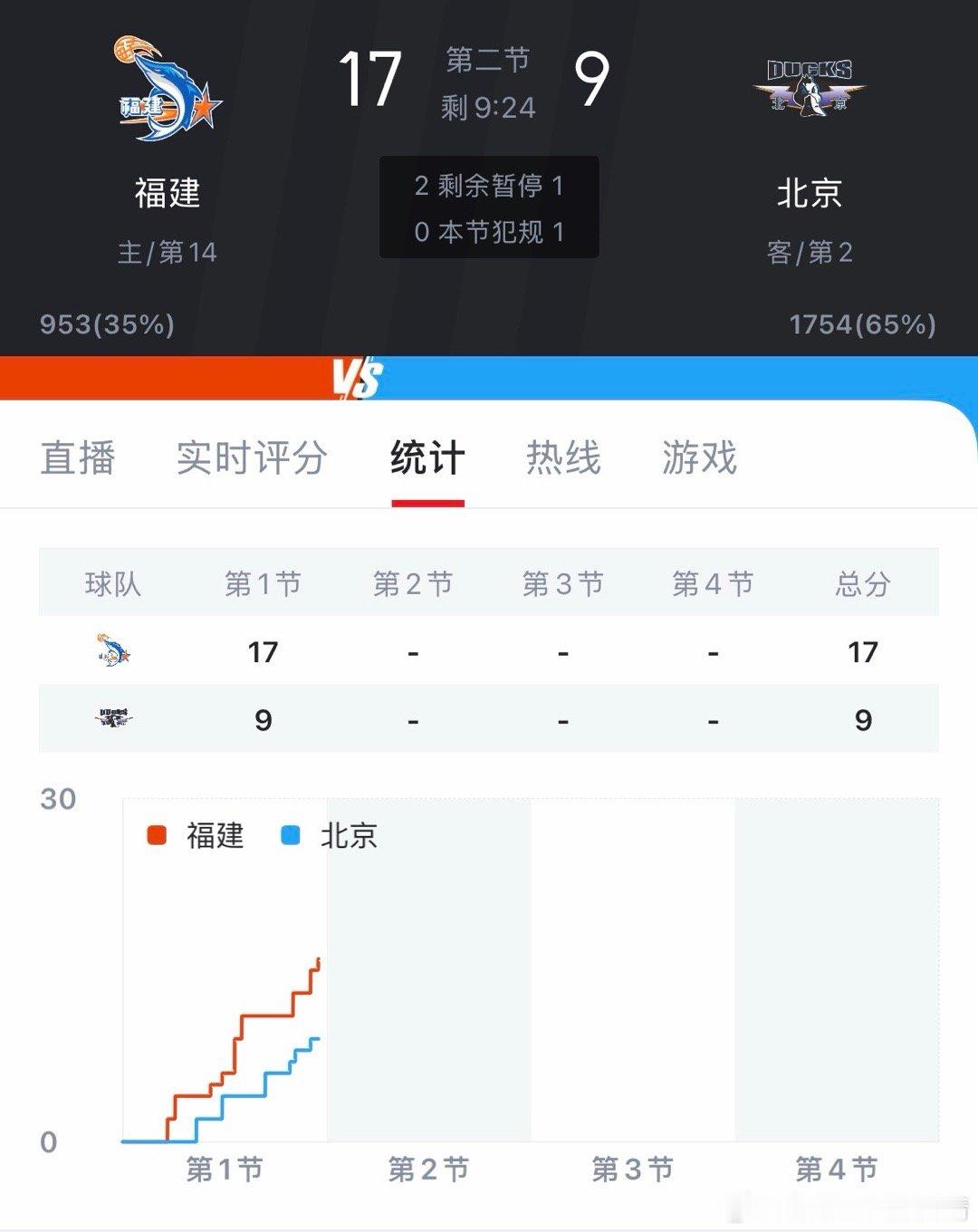Open the 热线 tab
The height and width of the screenshot is (1232, 978).
pos(562,460)
